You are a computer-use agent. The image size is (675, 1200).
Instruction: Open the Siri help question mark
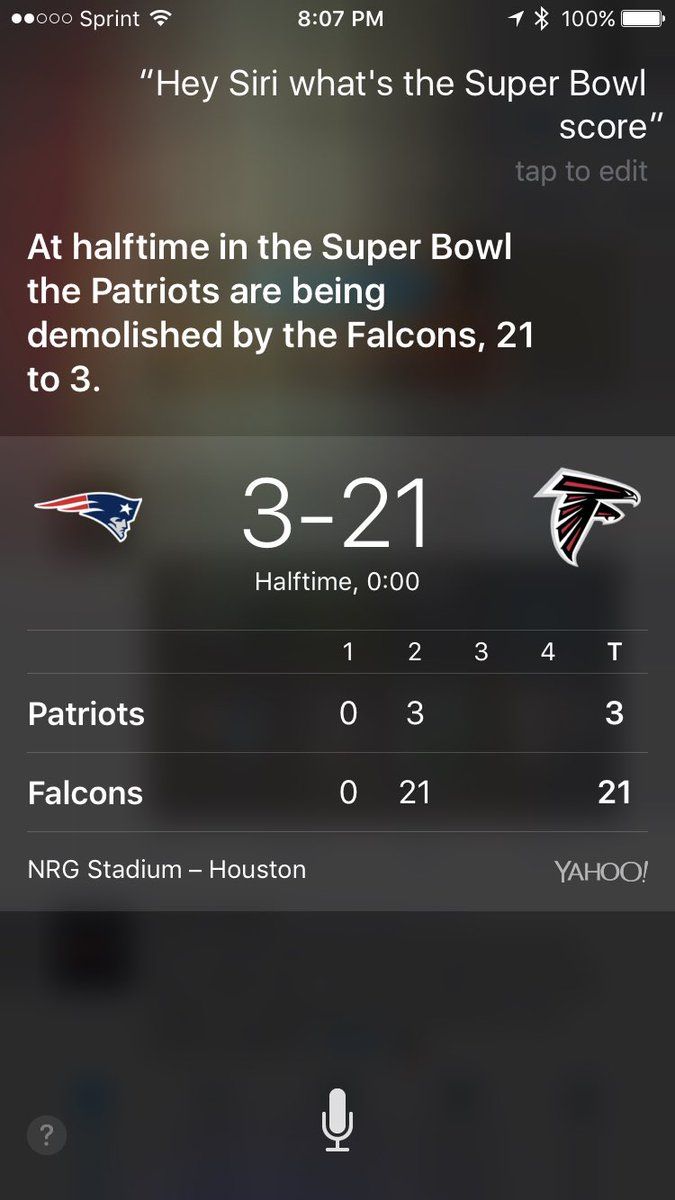(47, 1134)
